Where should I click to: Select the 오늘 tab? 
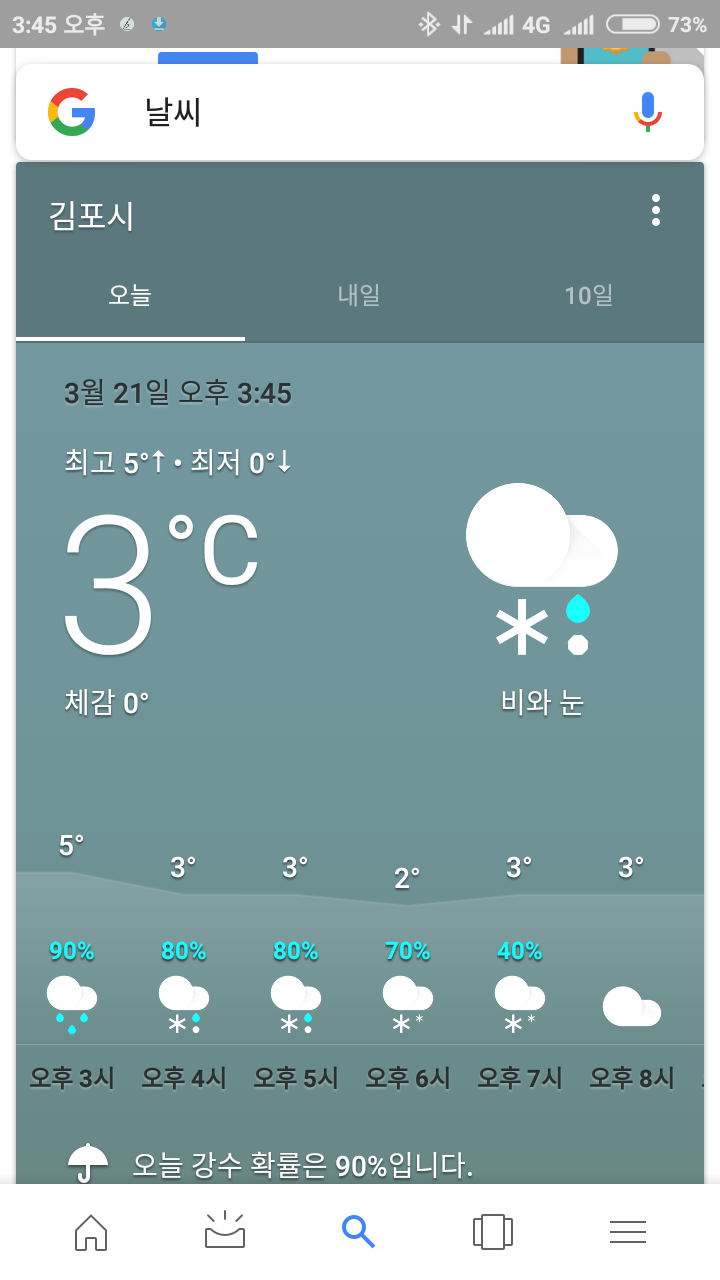point(129,295)
